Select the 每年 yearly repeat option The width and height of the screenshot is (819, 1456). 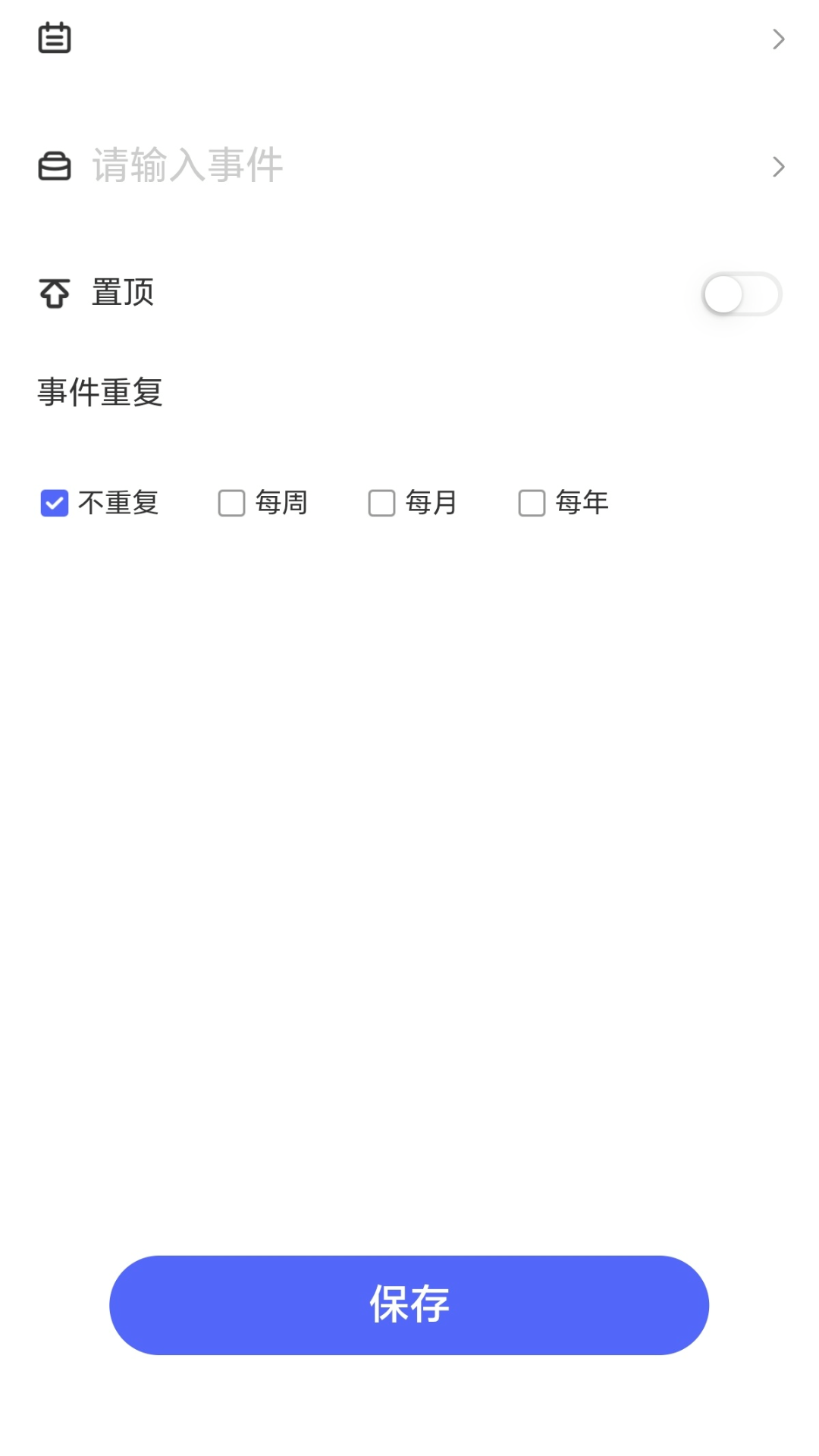pyautogui.click(x=530, y=503)
